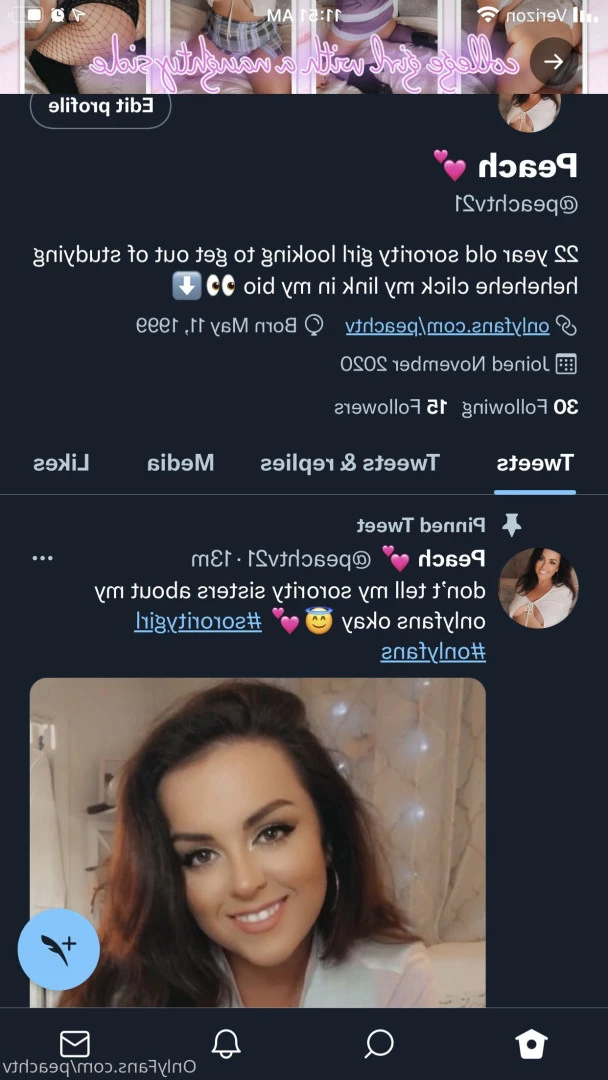This screenshot has width=608, height=1080.
Task: Tap Peach's avatar on the pinned tweet
Action: click(x=538, y=587)
